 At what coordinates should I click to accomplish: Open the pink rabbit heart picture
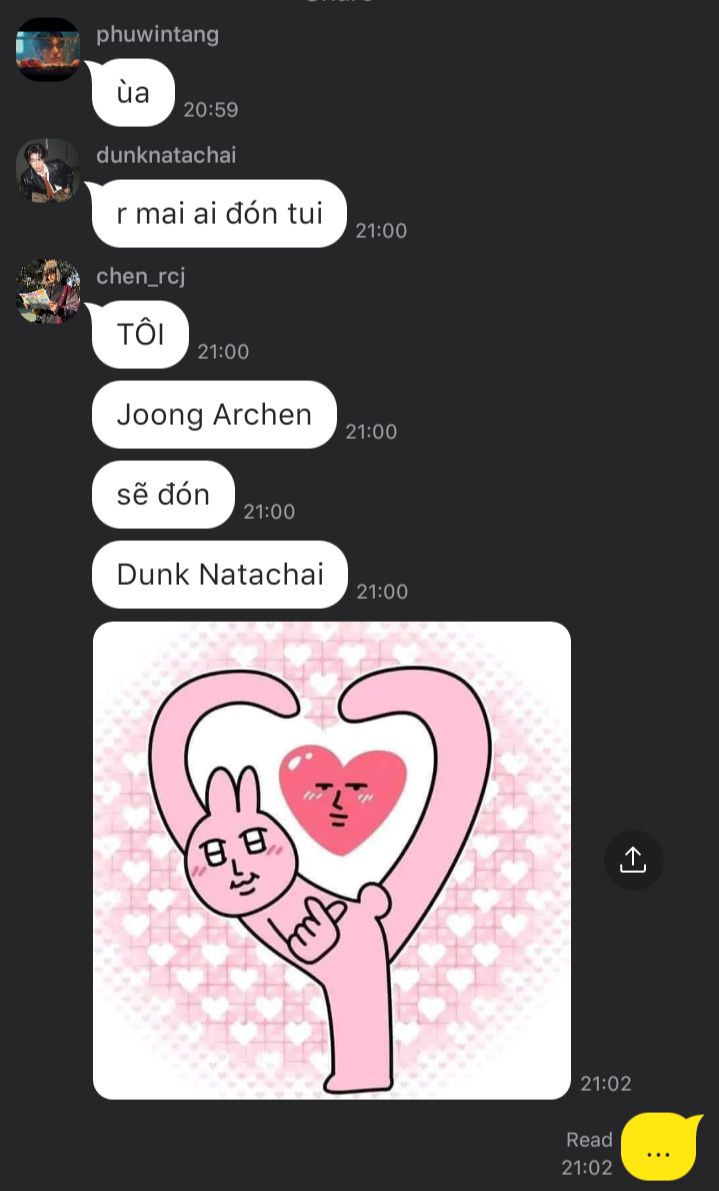(x=331, y=860)
